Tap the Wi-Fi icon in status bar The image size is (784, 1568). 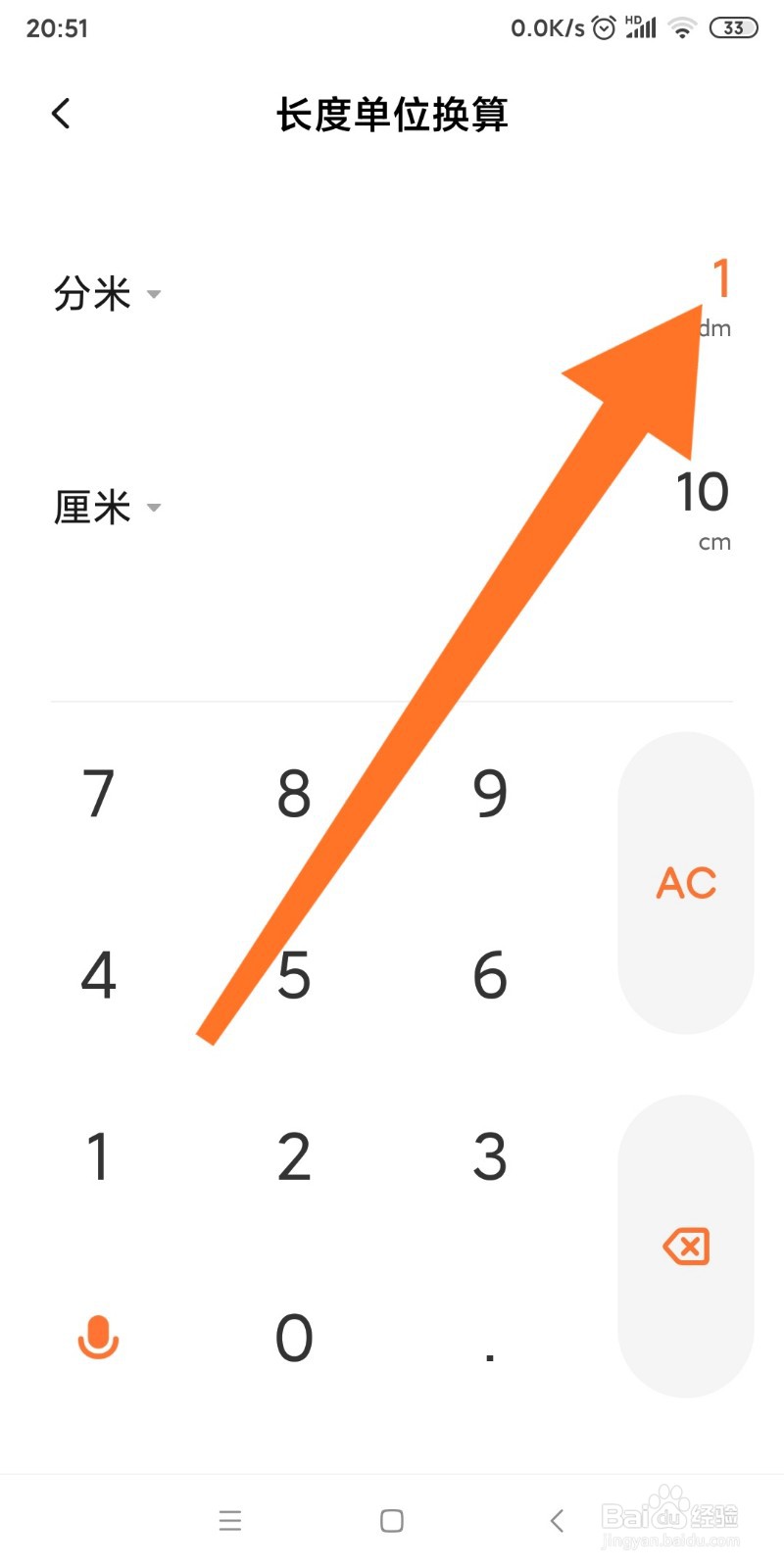click(682, 26)
